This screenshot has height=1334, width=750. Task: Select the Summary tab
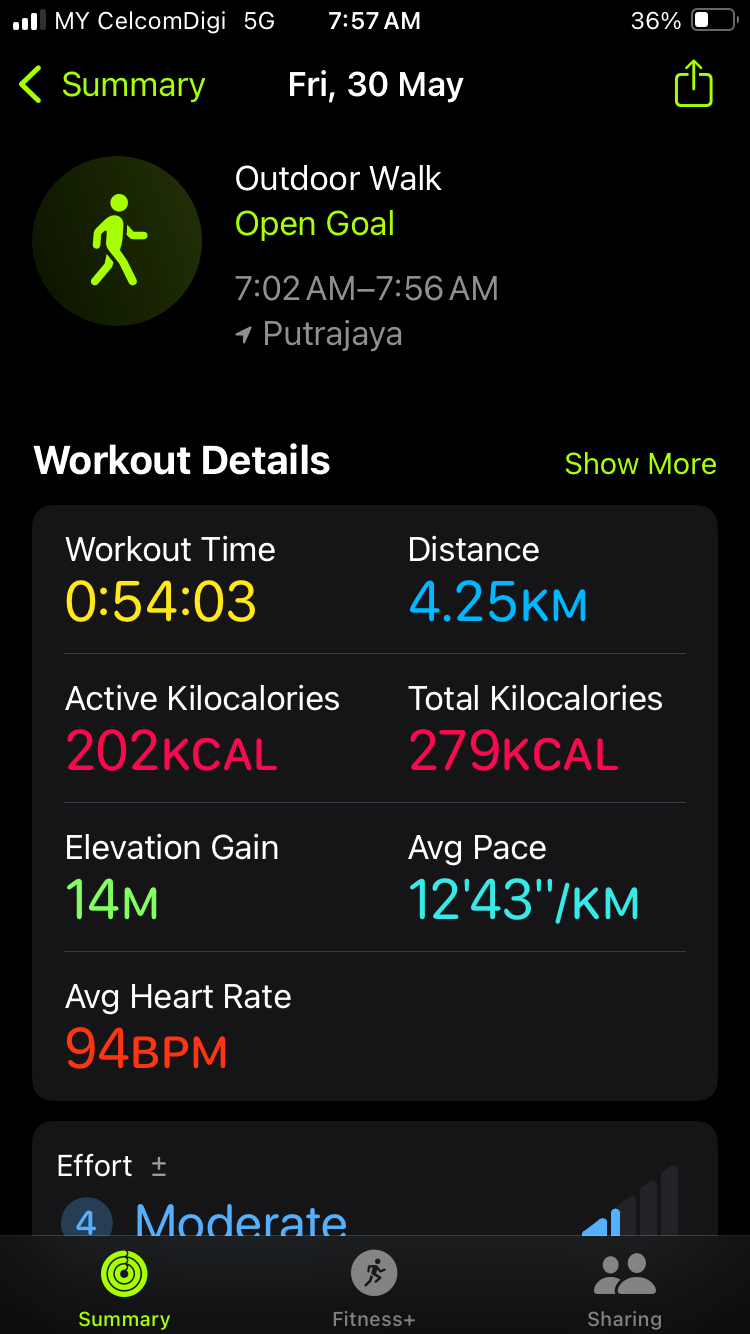[x=124, y=1290]
